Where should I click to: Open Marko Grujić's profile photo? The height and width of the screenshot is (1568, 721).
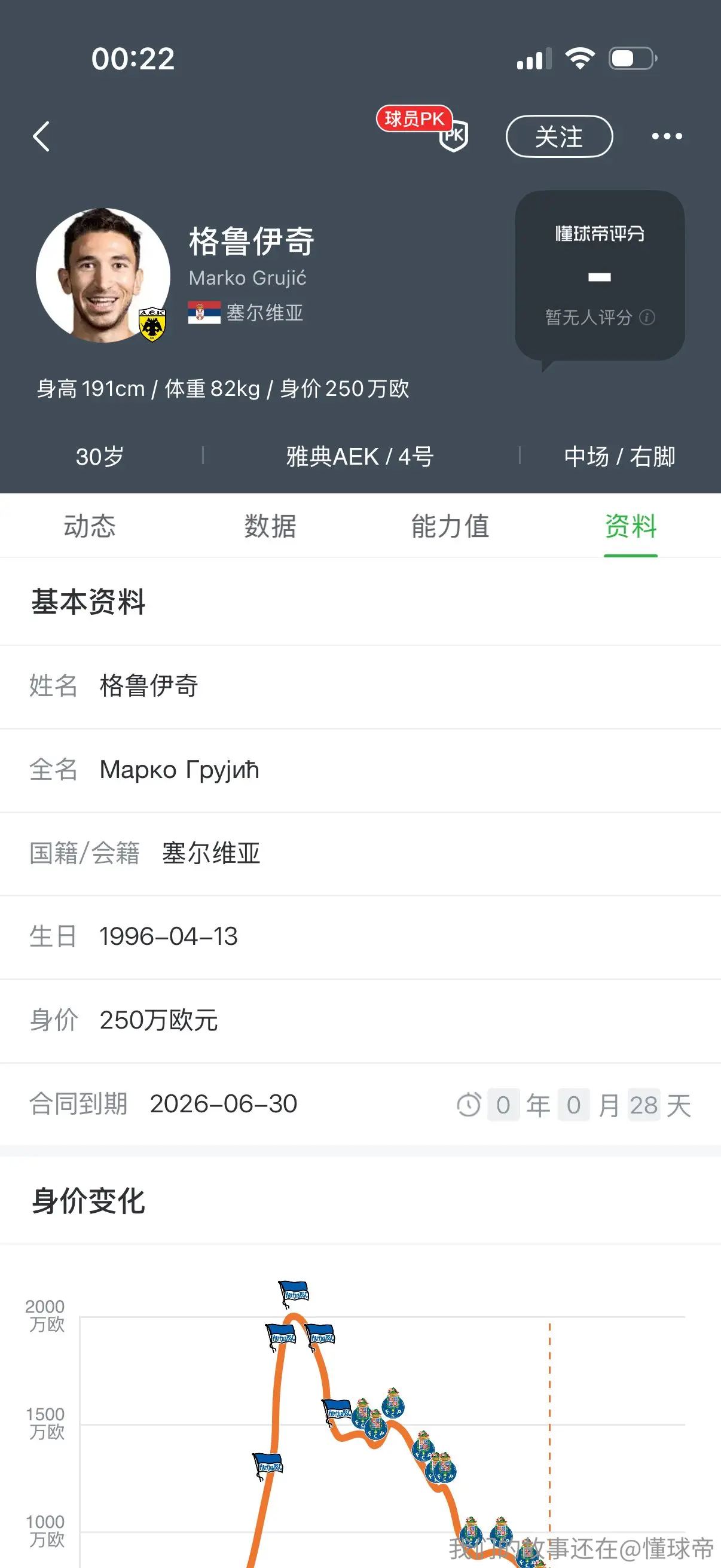(x=103, y=275)
